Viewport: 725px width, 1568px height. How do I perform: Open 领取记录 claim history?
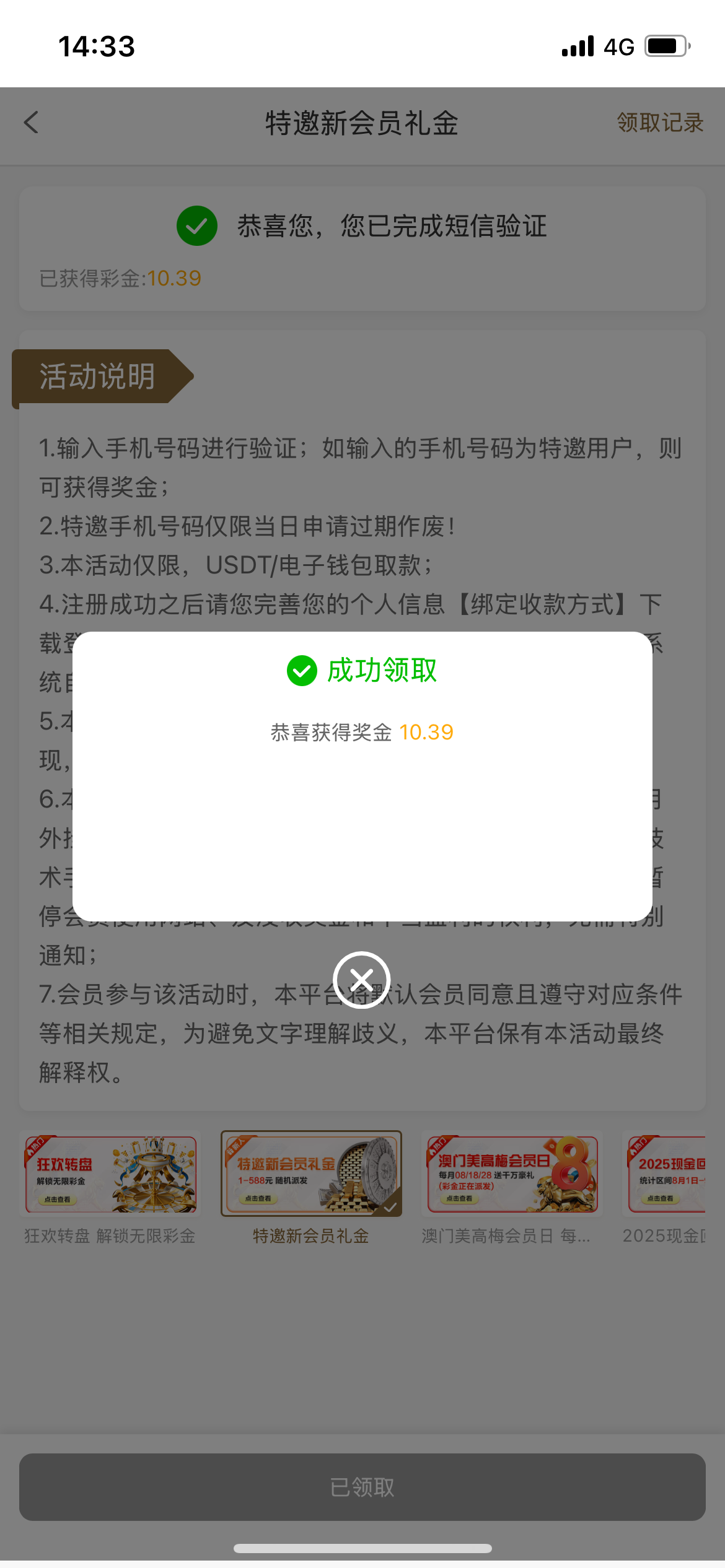(x=659, y=123)
